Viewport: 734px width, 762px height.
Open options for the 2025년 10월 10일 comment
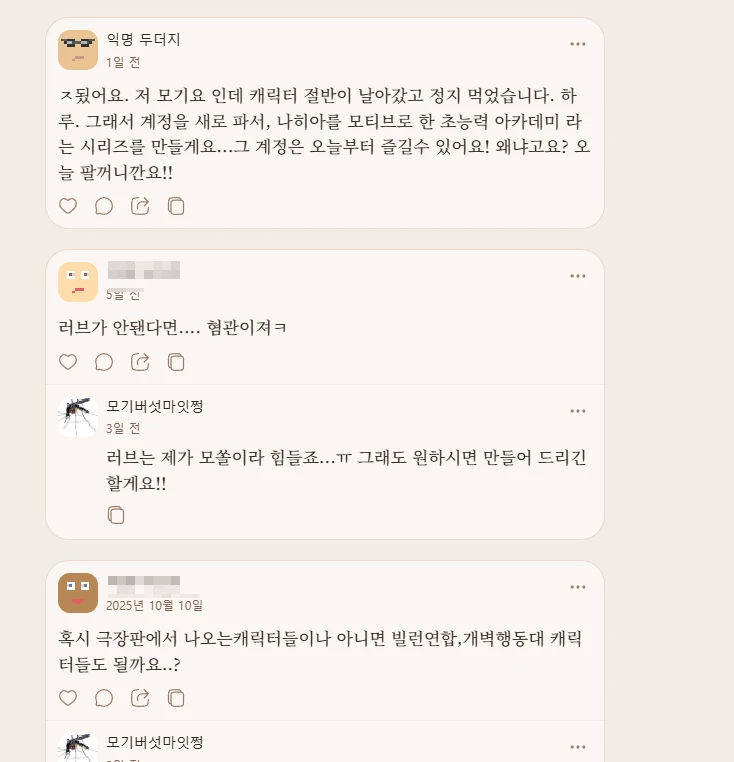point(578,587)
